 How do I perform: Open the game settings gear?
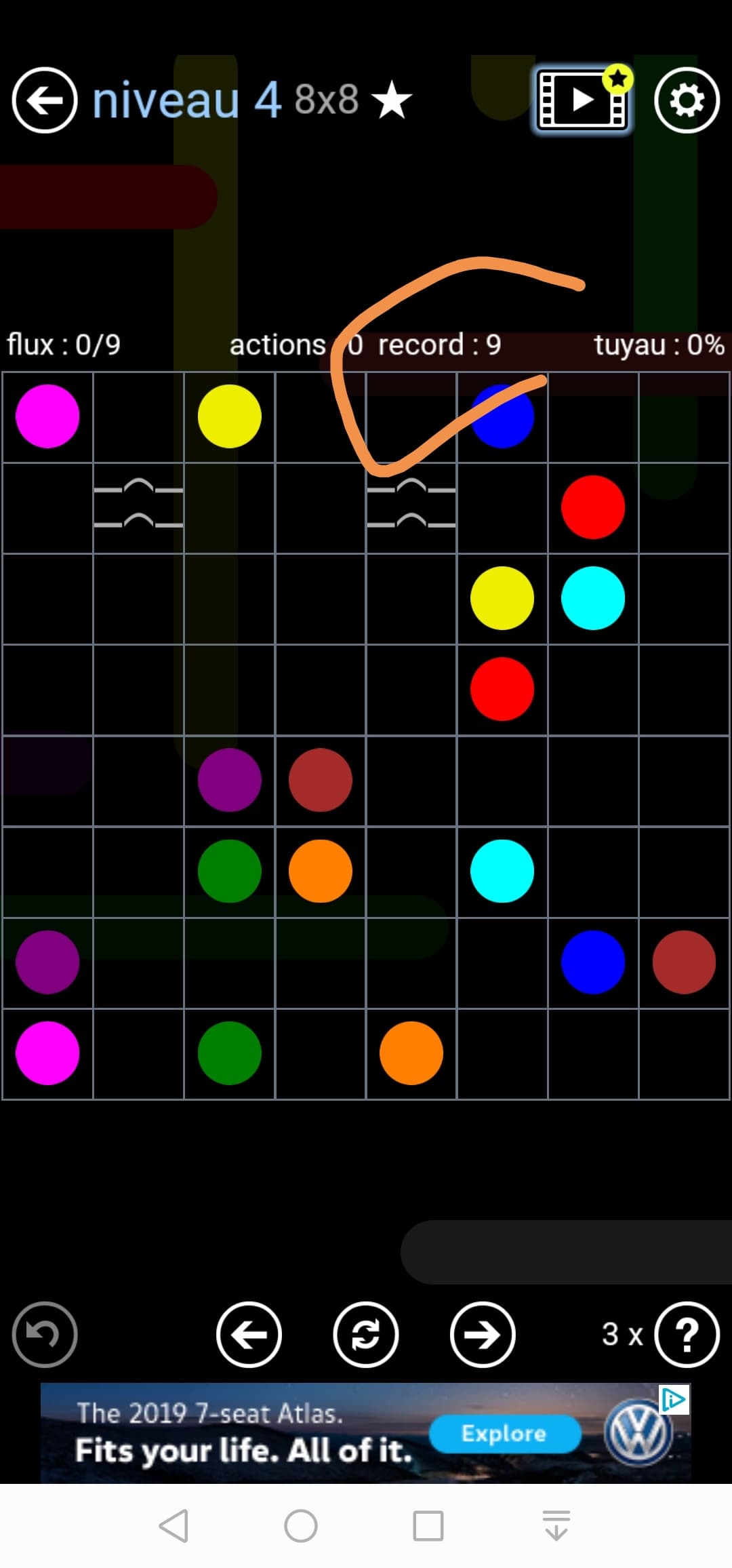pos(687,100)
